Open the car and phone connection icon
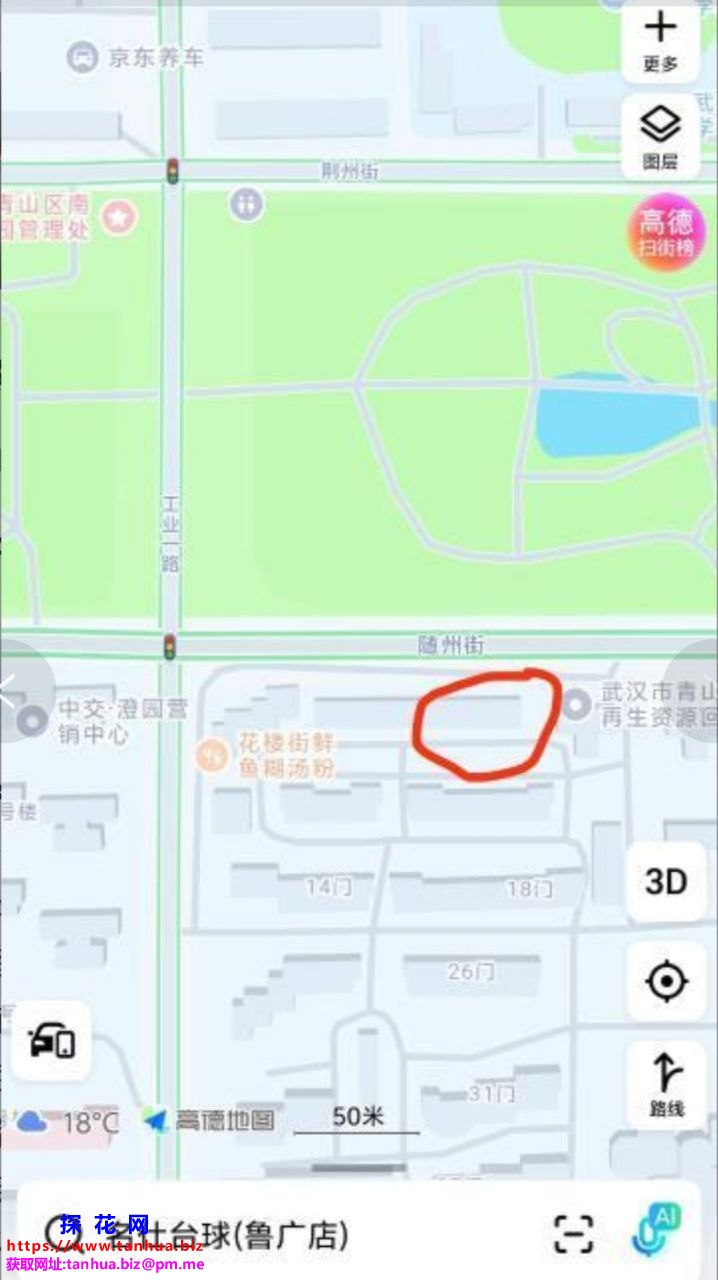 tap(51, 1041)
